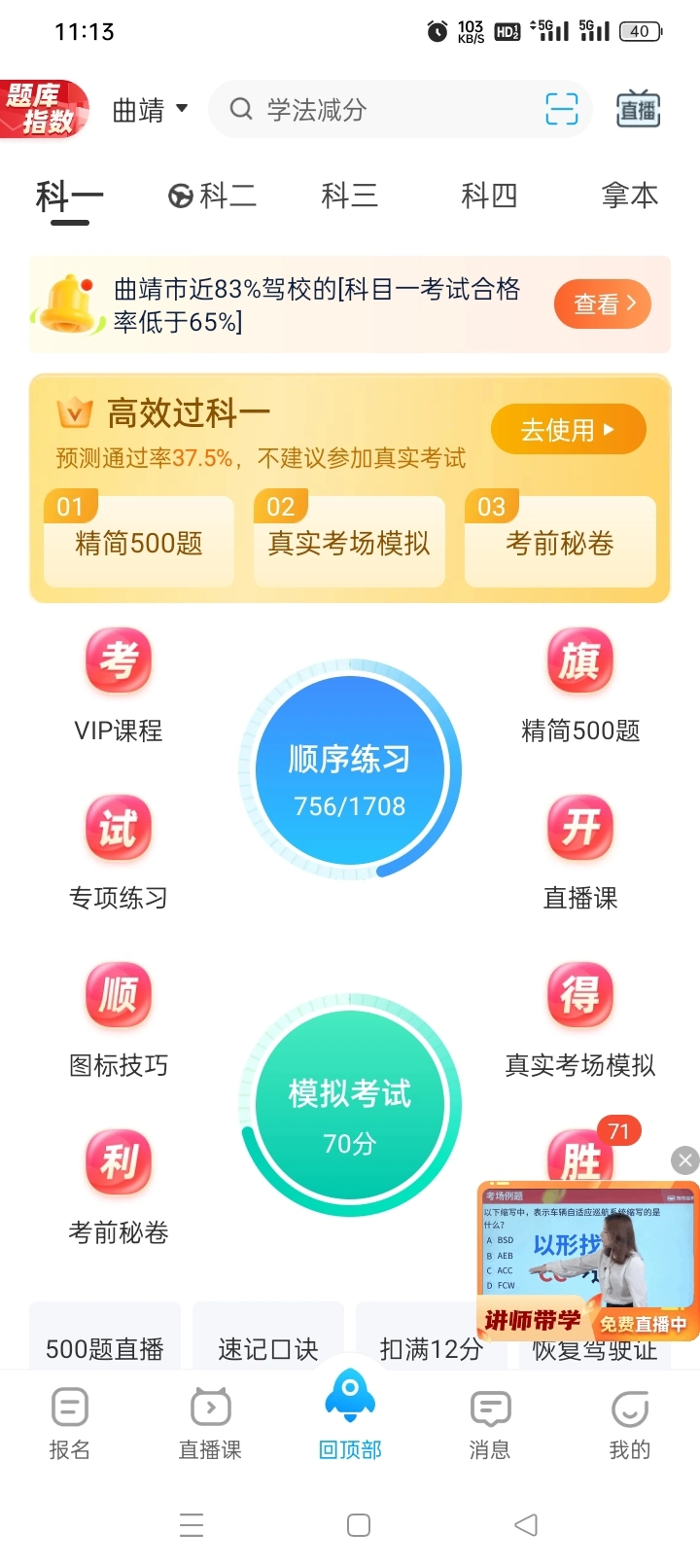
Task: Open the 曲靖 city dropdown
Action: (150, 110)
